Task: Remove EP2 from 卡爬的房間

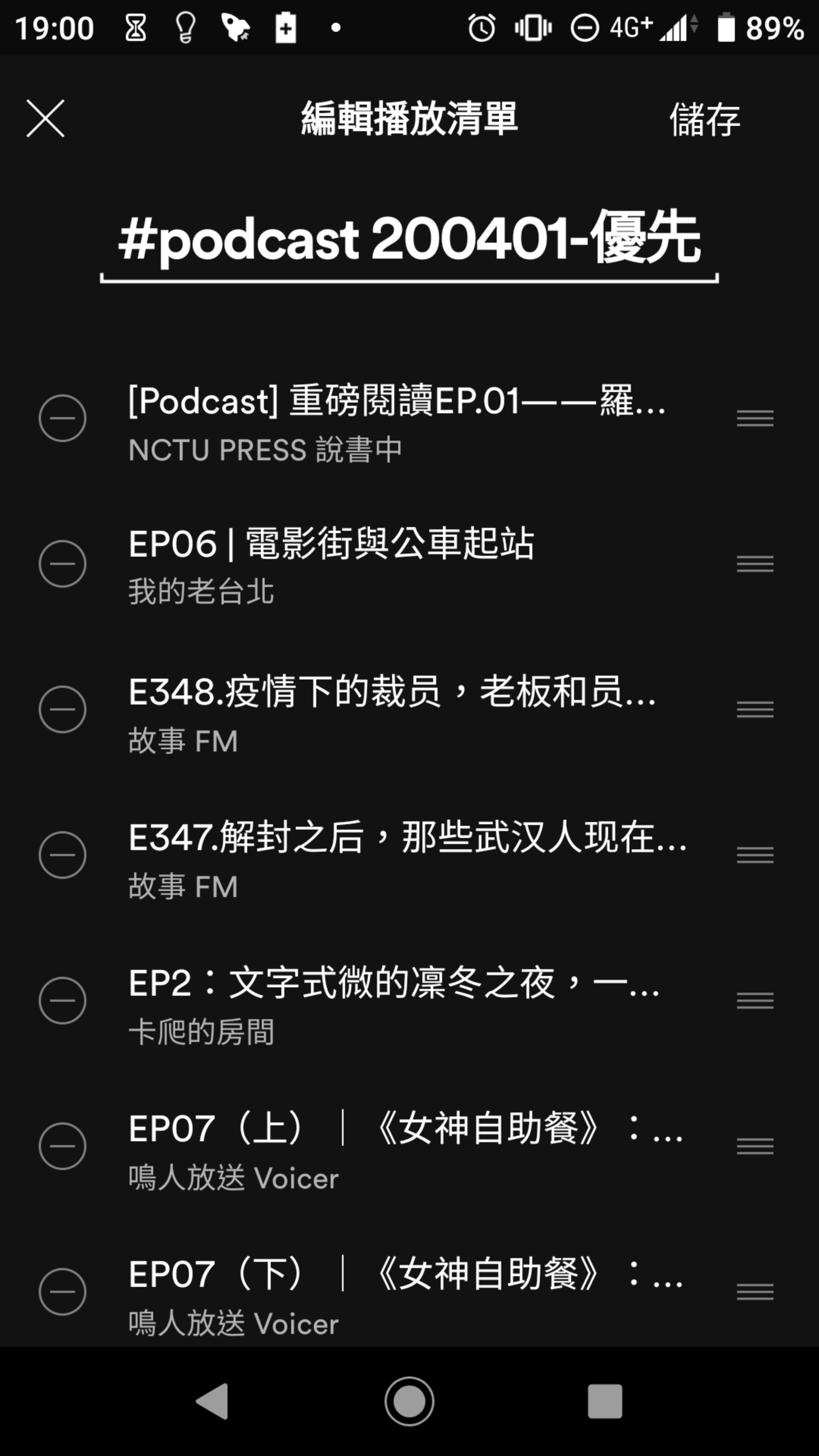Action: coord(62,1001)
